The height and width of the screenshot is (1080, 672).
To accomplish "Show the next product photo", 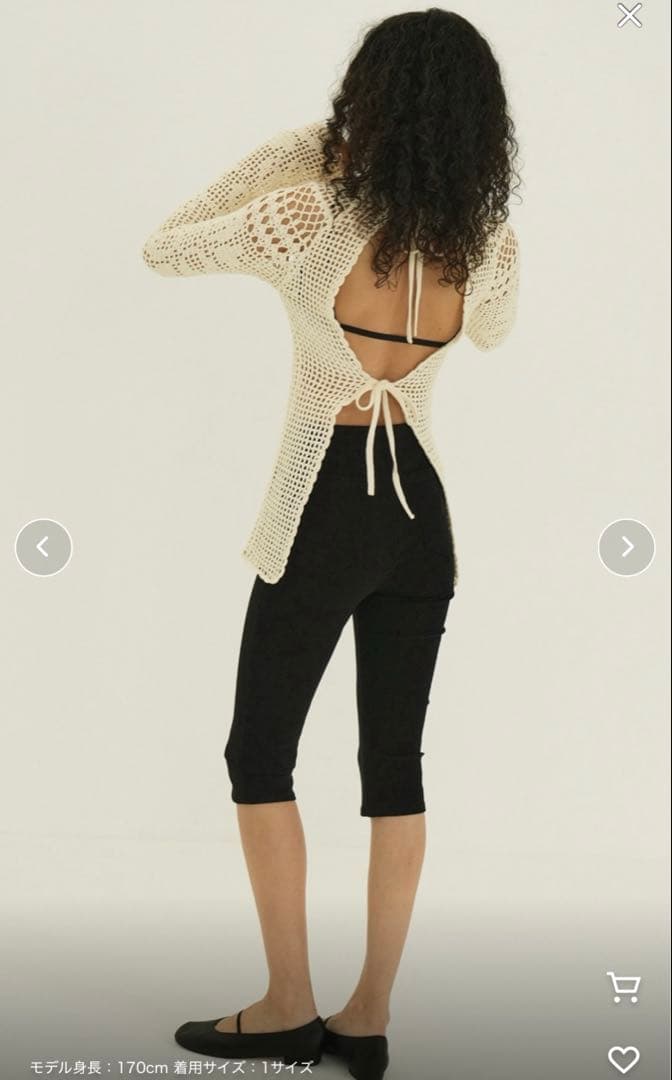I will click(x=626, y=547).
